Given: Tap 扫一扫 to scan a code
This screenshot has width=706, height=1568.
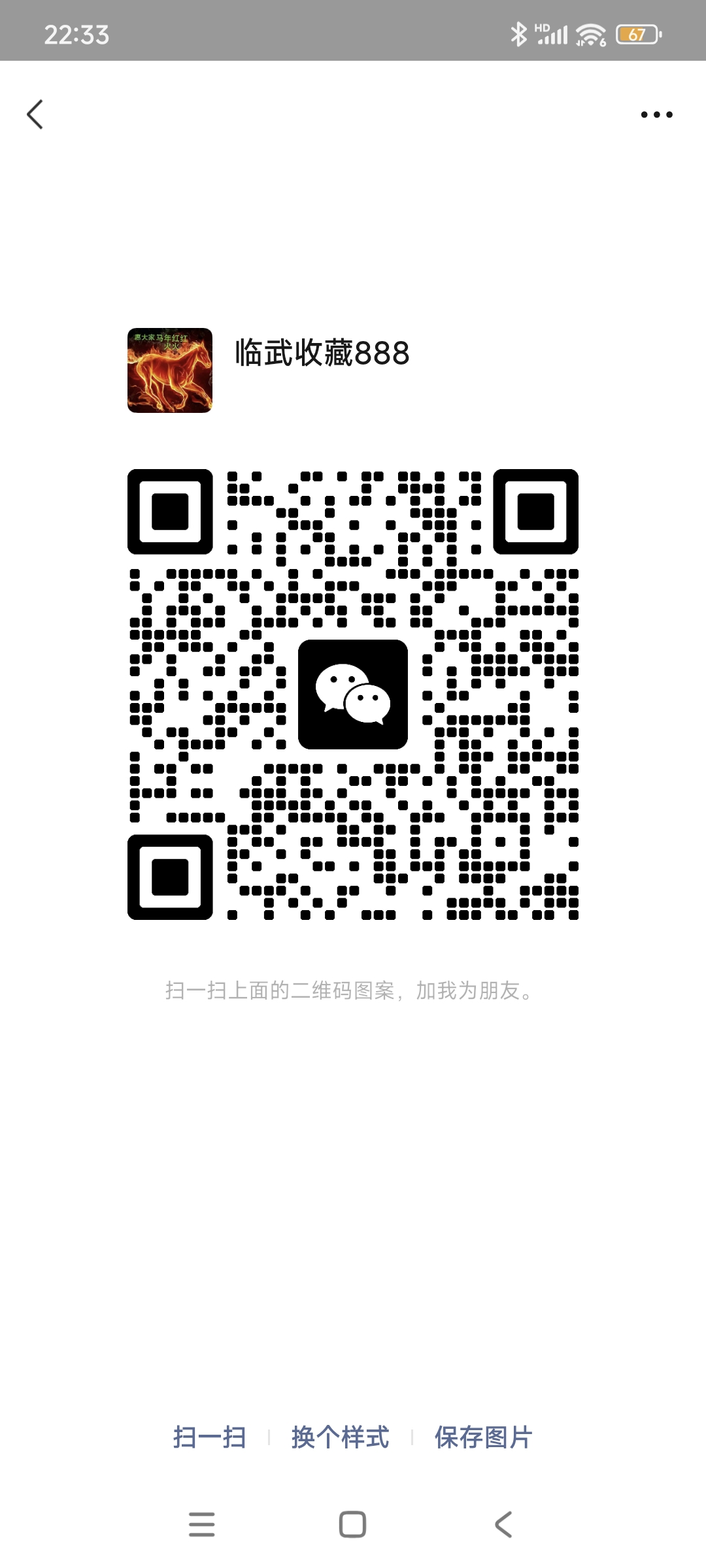Looking at the screenshot, I should click(209, 1437).
